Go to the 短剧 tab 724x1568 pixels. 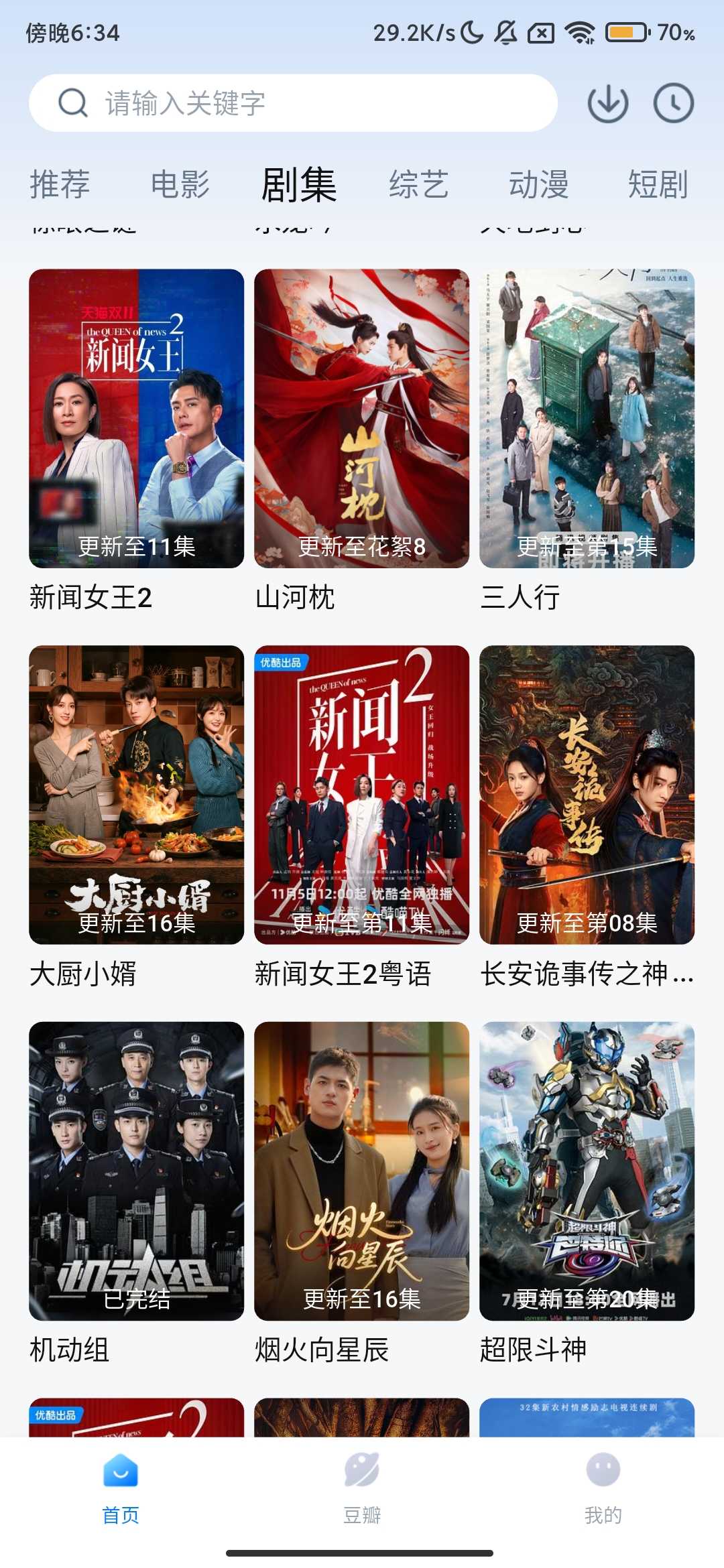pos(658,184)
